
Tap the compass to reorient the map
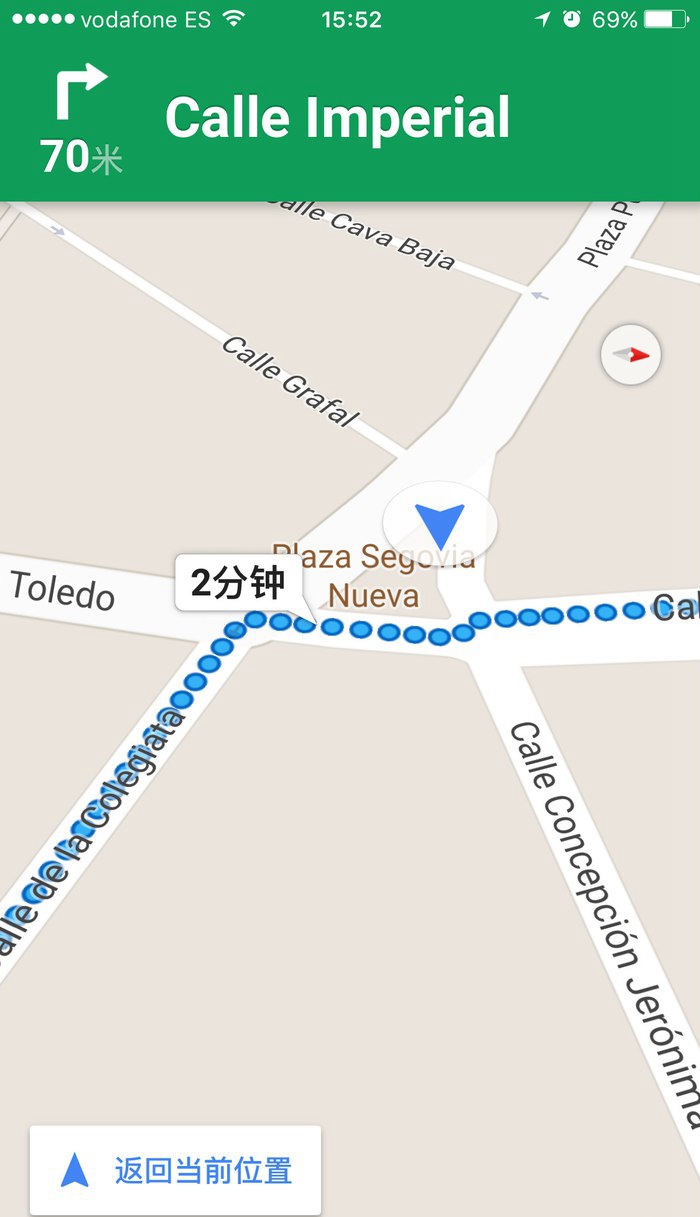pos(630,354)
